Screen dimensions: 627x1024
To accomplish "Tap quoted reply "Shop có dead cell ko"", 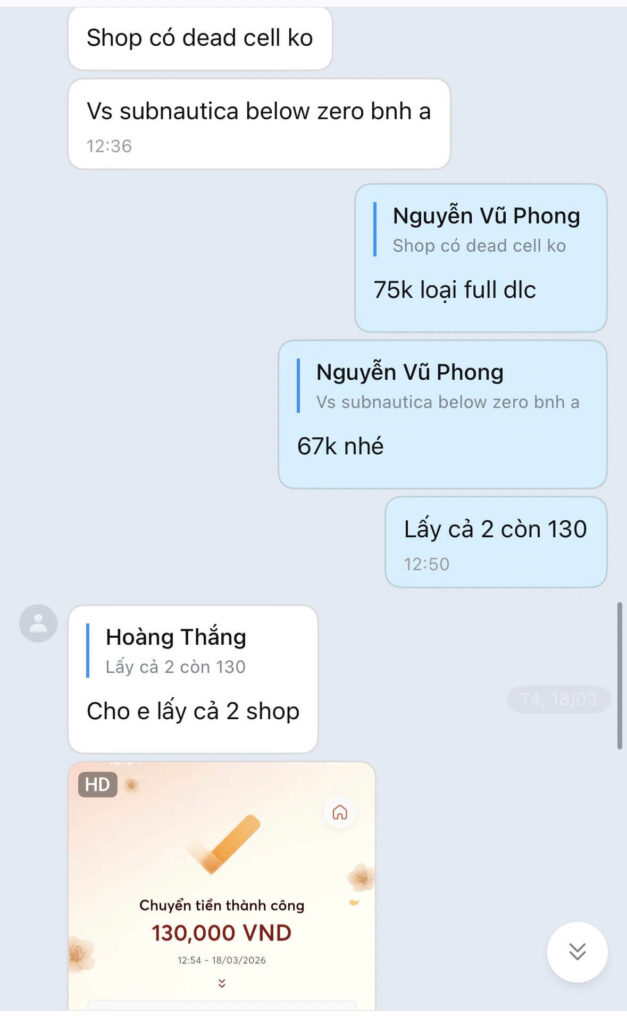I will (x=478, y=231).
